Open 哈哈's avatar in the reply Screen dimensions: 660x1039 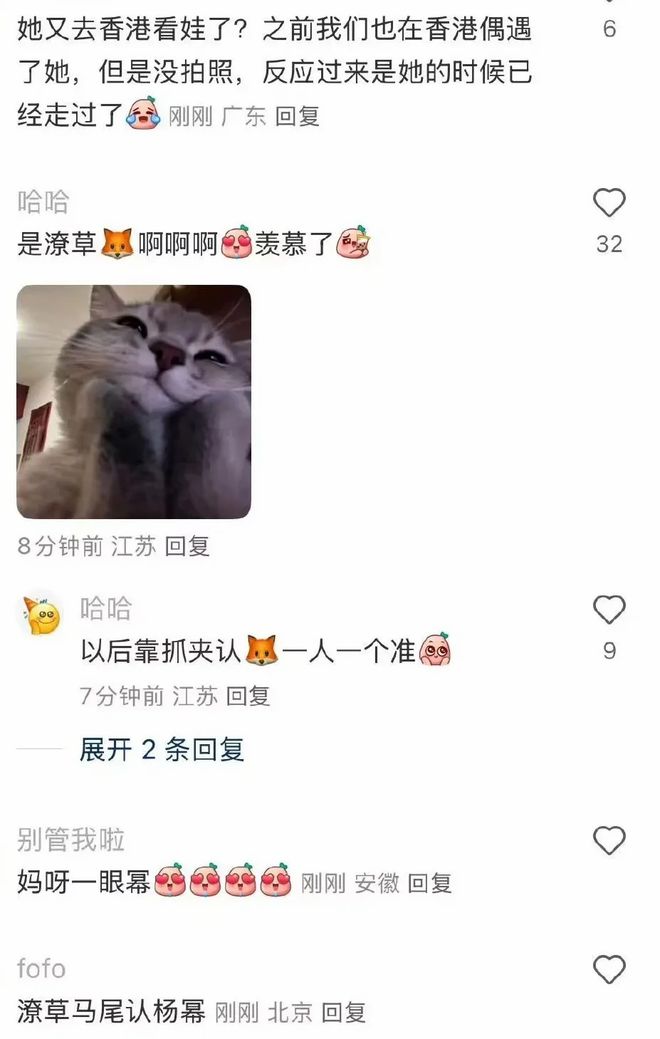(x=42, y=616)
